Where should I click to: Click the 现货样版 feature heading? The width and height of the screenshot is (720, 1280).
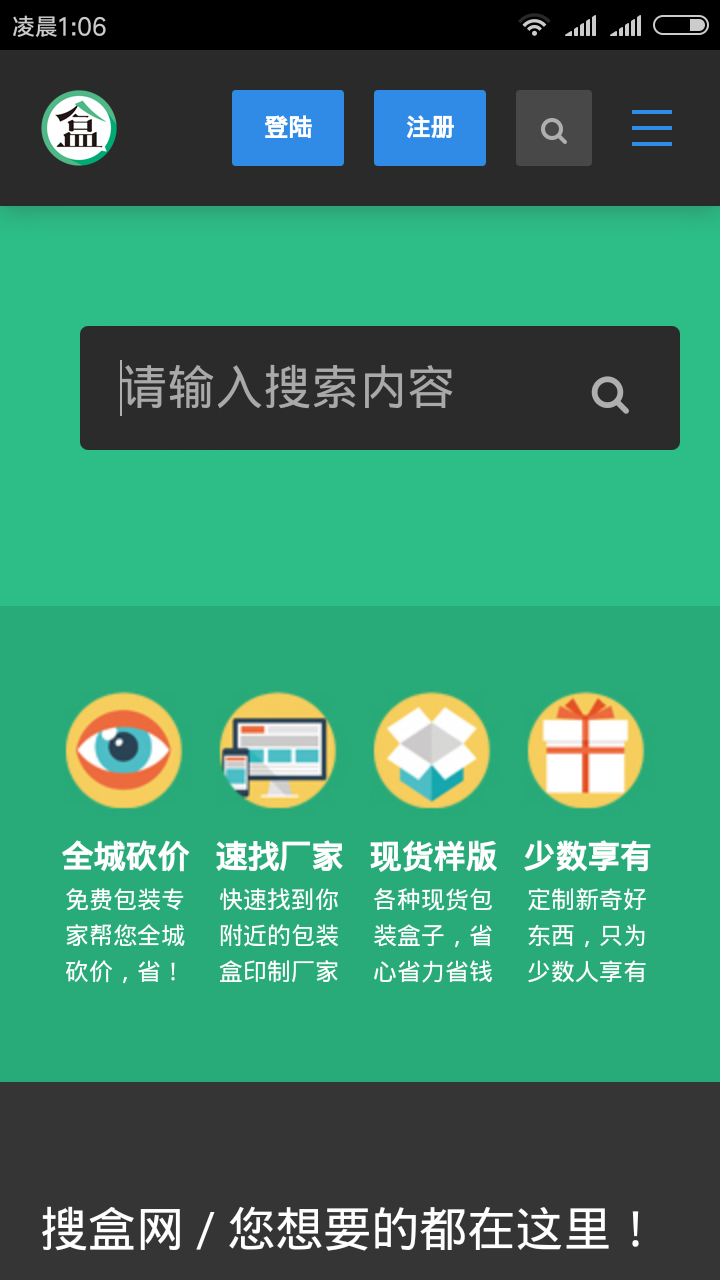pyautogui.click(x=431, y=857)
